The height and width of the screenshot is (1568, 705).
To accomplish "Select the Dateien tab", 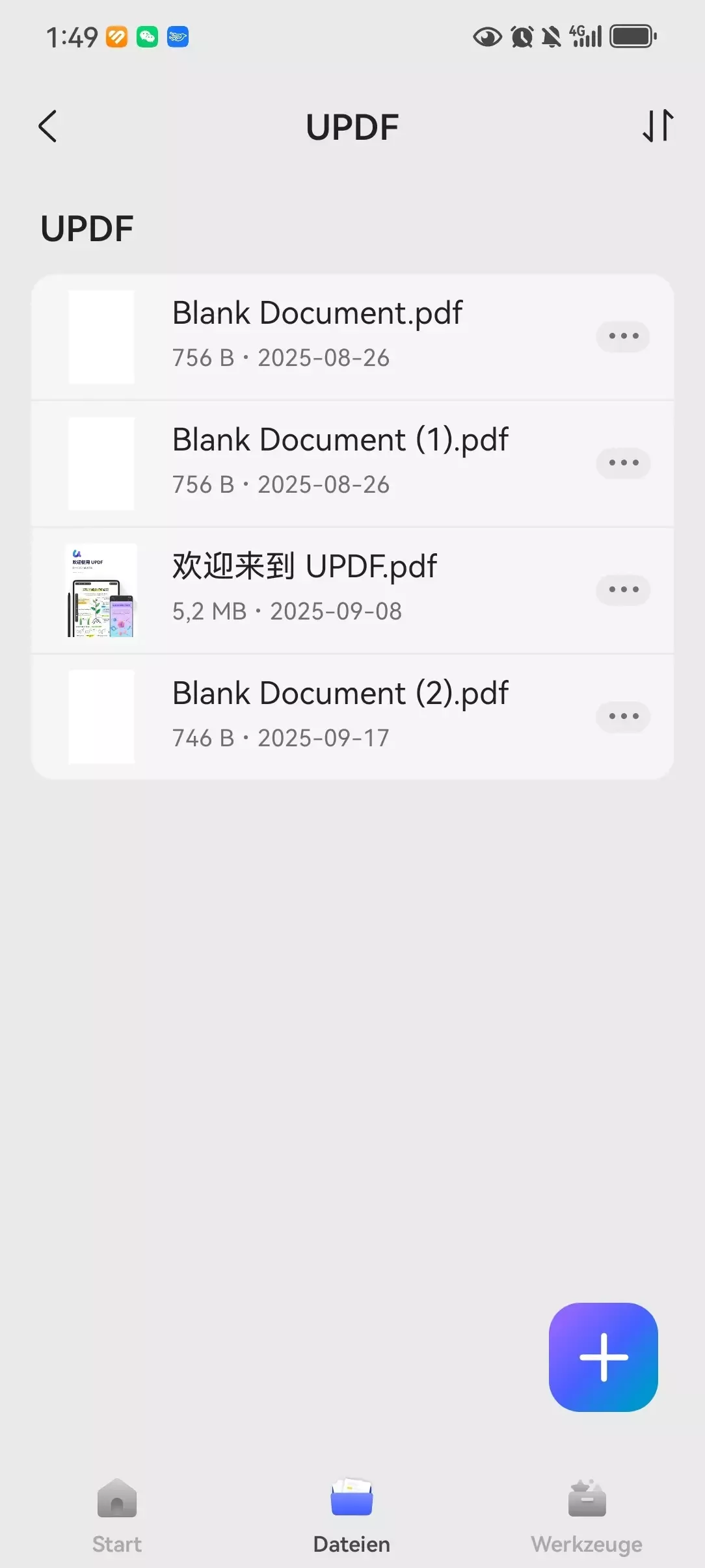I will click(351, 1515).
